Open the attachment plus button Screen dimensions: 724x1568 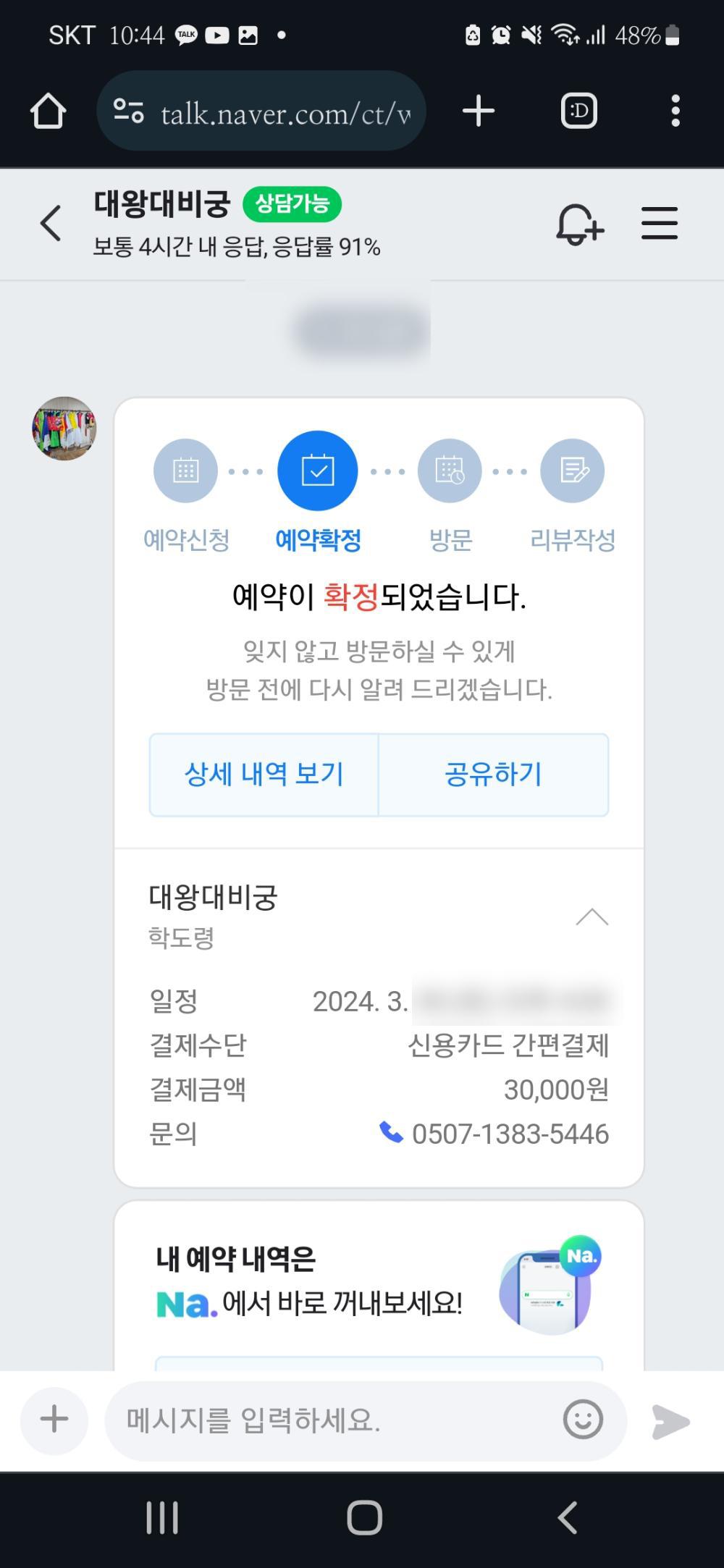click(x=54, y=1420)
